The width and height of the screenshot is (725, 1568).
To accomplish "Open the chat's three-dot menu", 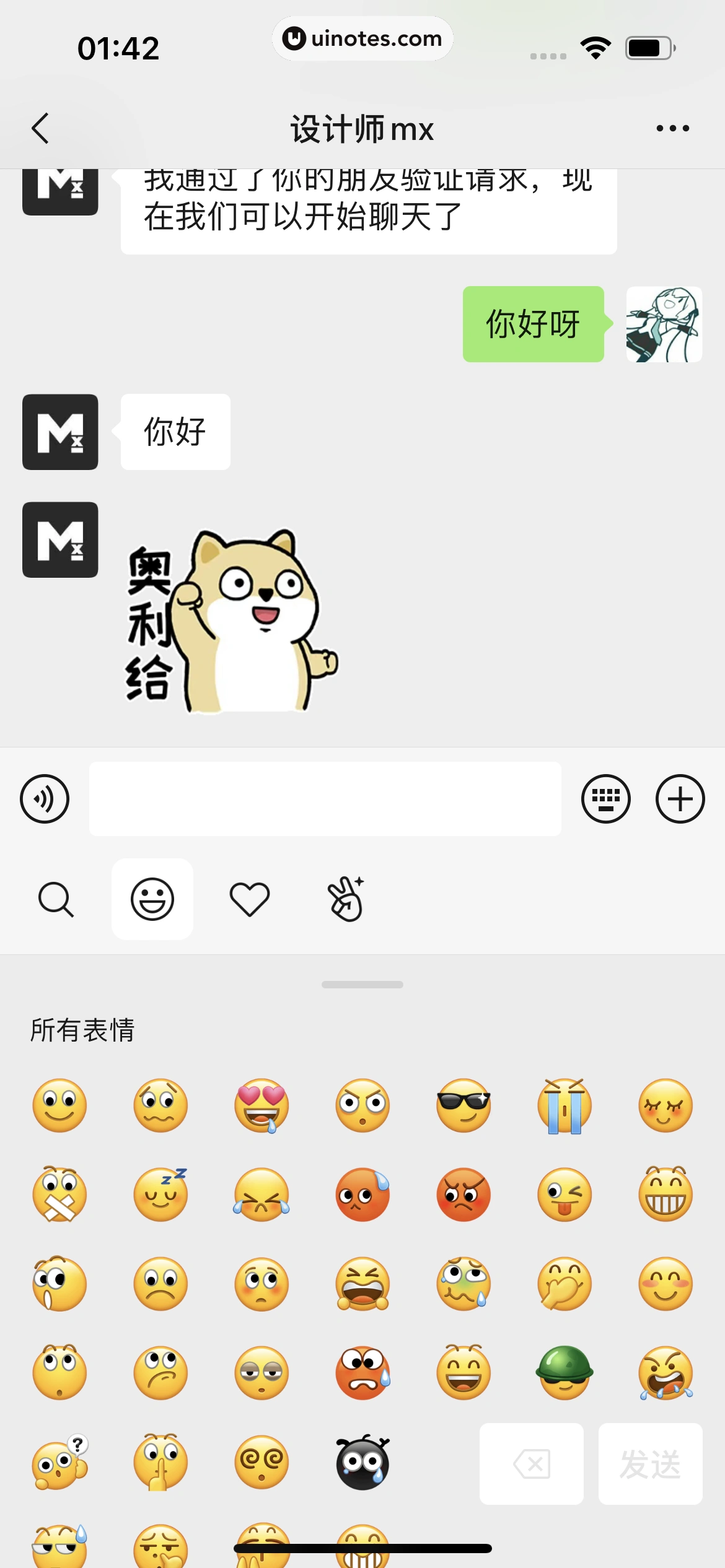I will tap(672, 129).
